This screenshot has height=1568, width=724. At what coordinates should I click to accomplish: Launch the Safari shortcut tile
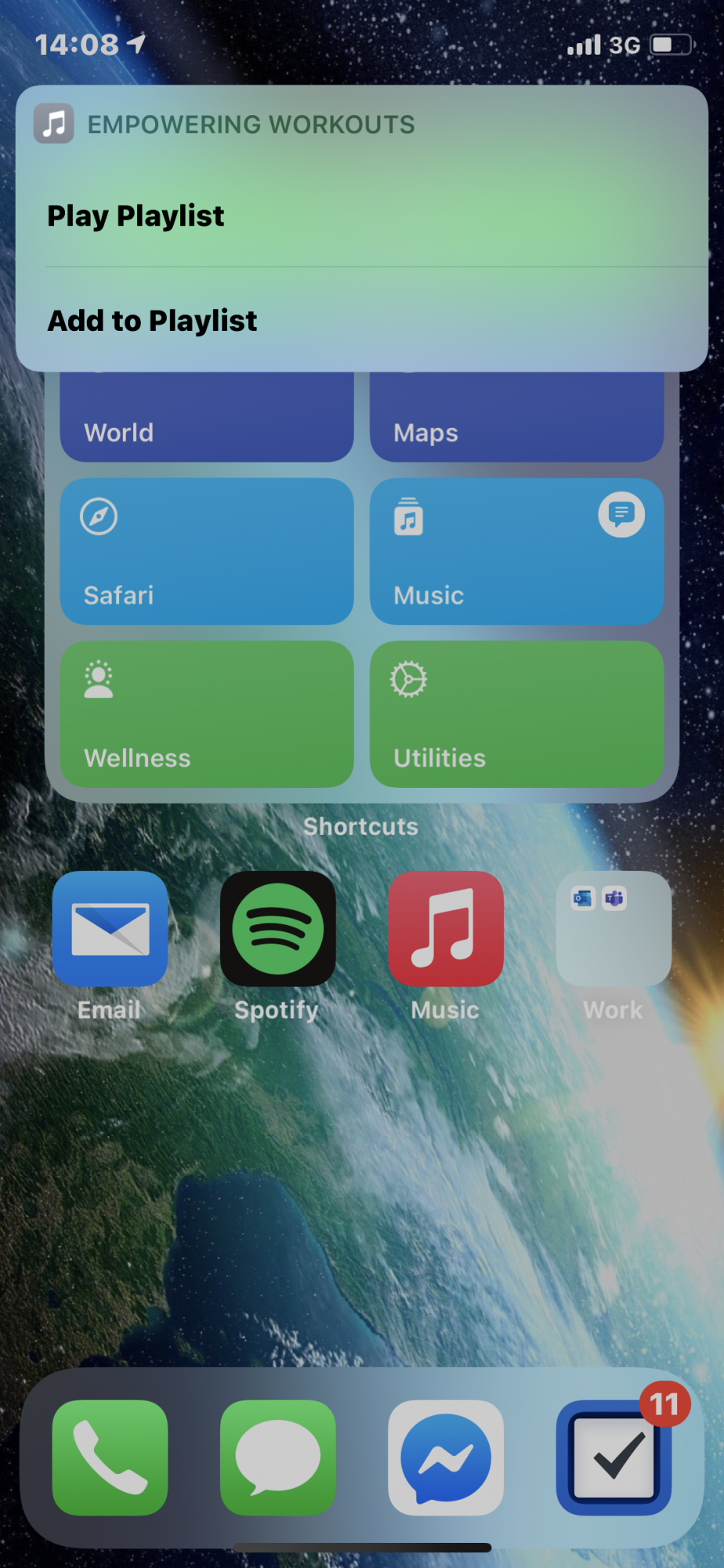(x=207, y=551)
